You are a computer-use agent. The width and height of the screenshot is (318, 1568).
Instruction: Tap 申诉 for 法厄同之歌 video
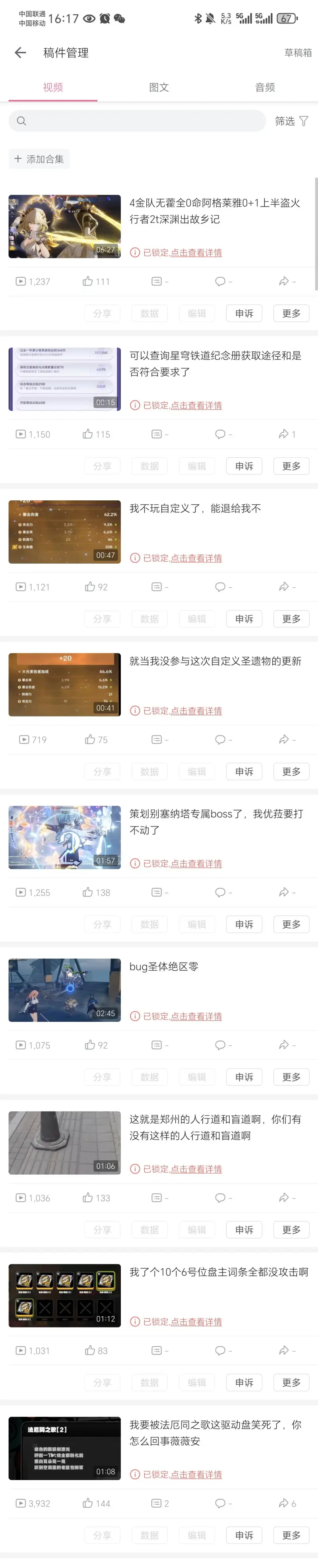[x=244, y=1535]
